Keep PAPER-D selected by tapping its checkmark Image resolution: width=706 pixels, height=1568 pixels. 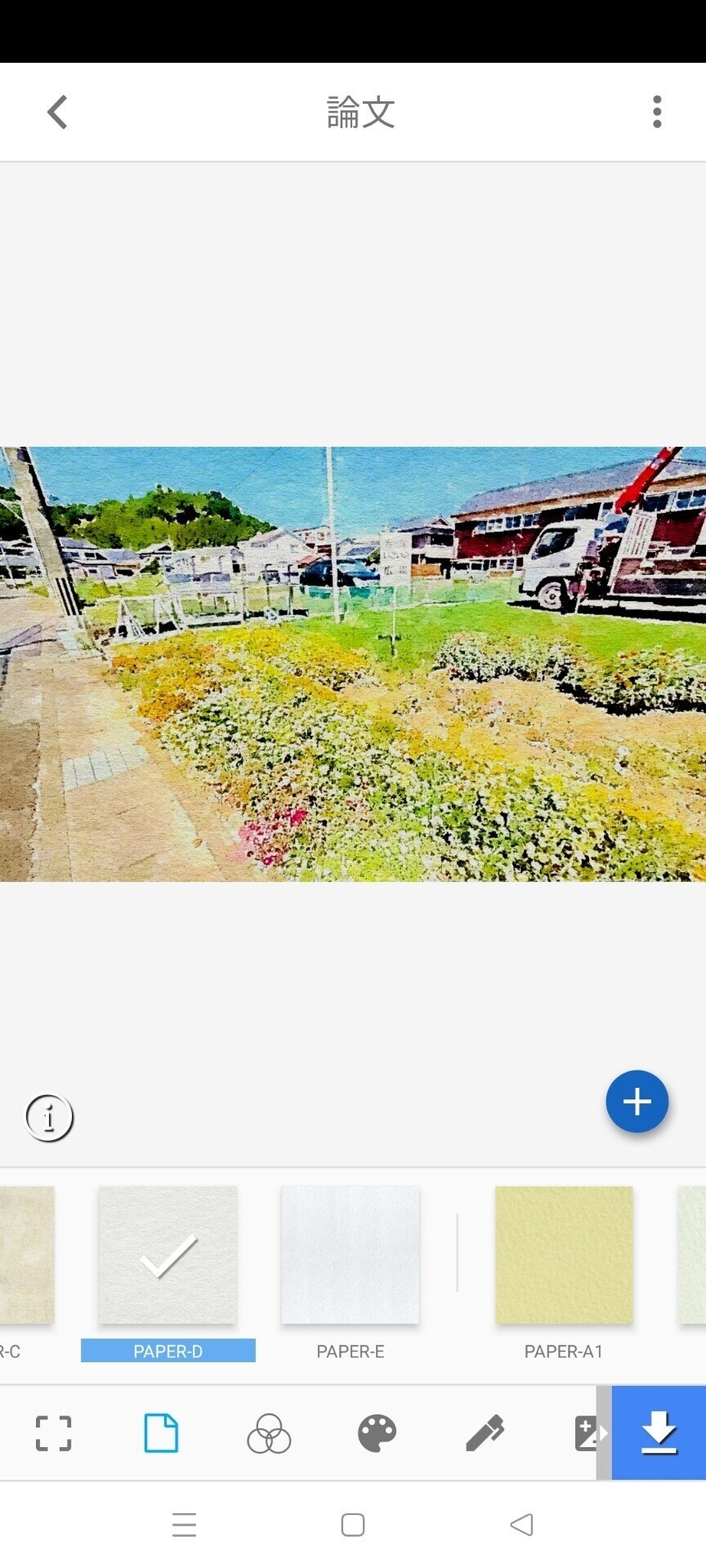pyautogui.click(x=168, y=1255)
